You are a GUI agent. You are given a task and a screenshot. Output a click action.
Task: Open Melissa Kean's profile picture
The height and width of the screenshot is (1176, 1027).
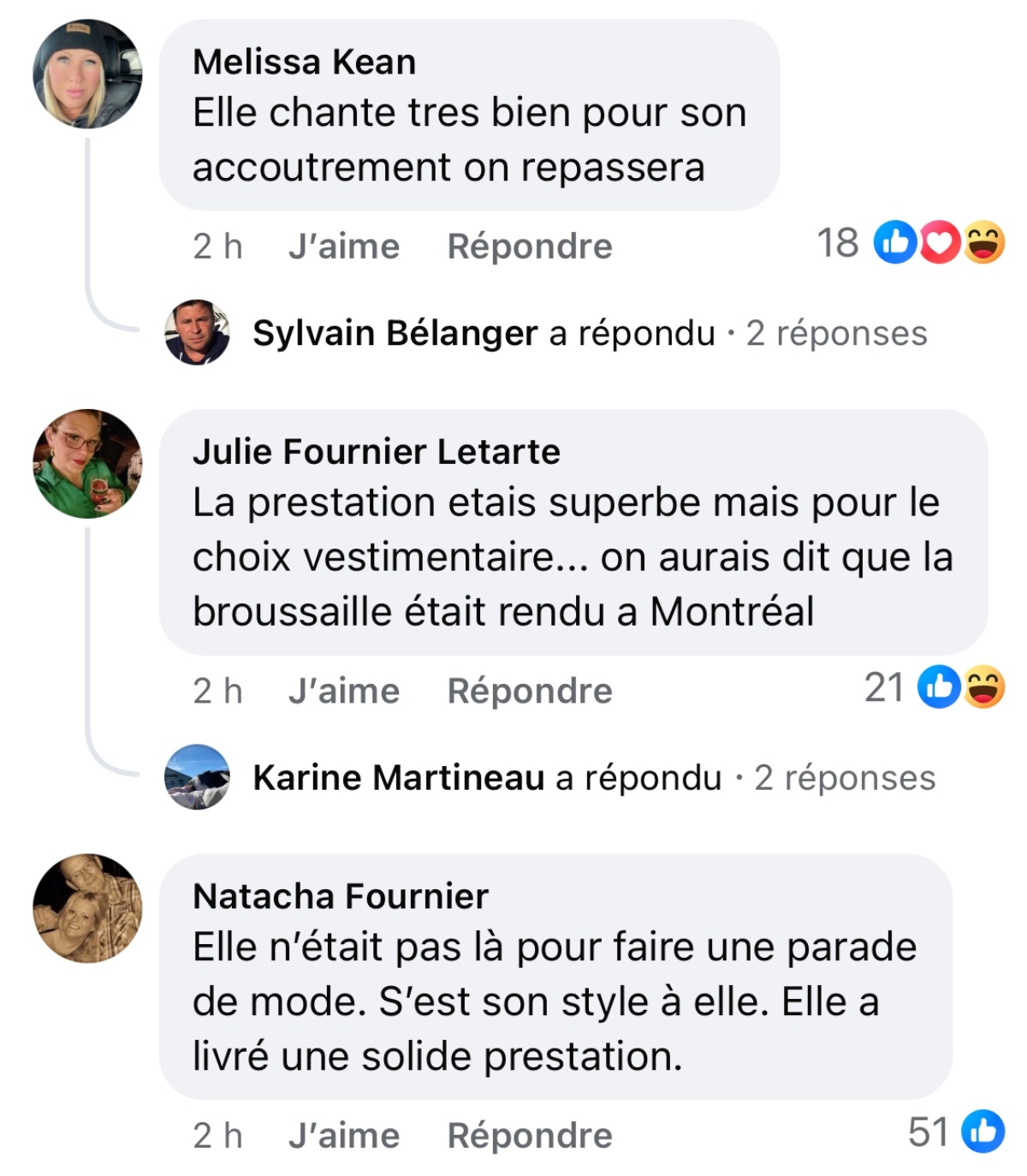(87, 74)
